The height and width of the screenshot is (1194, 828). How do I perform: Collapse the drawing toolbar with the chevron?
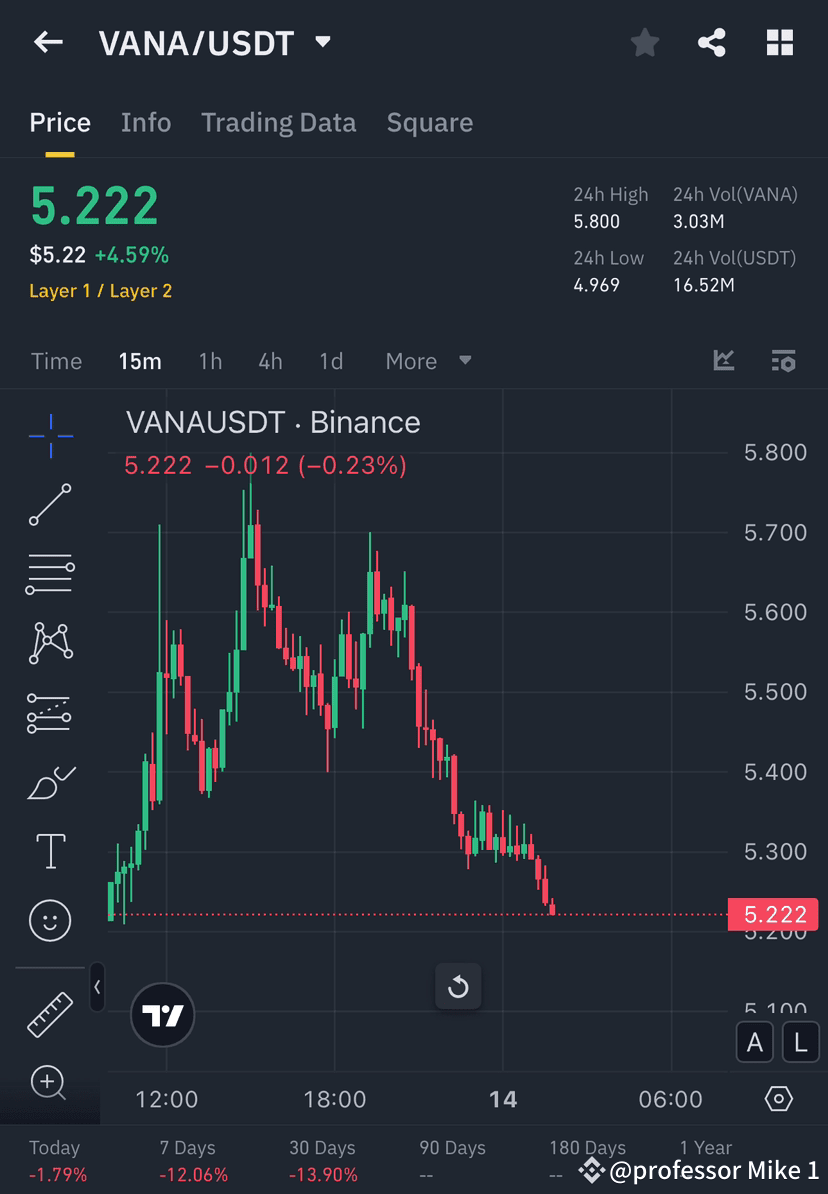pos(97,988)
